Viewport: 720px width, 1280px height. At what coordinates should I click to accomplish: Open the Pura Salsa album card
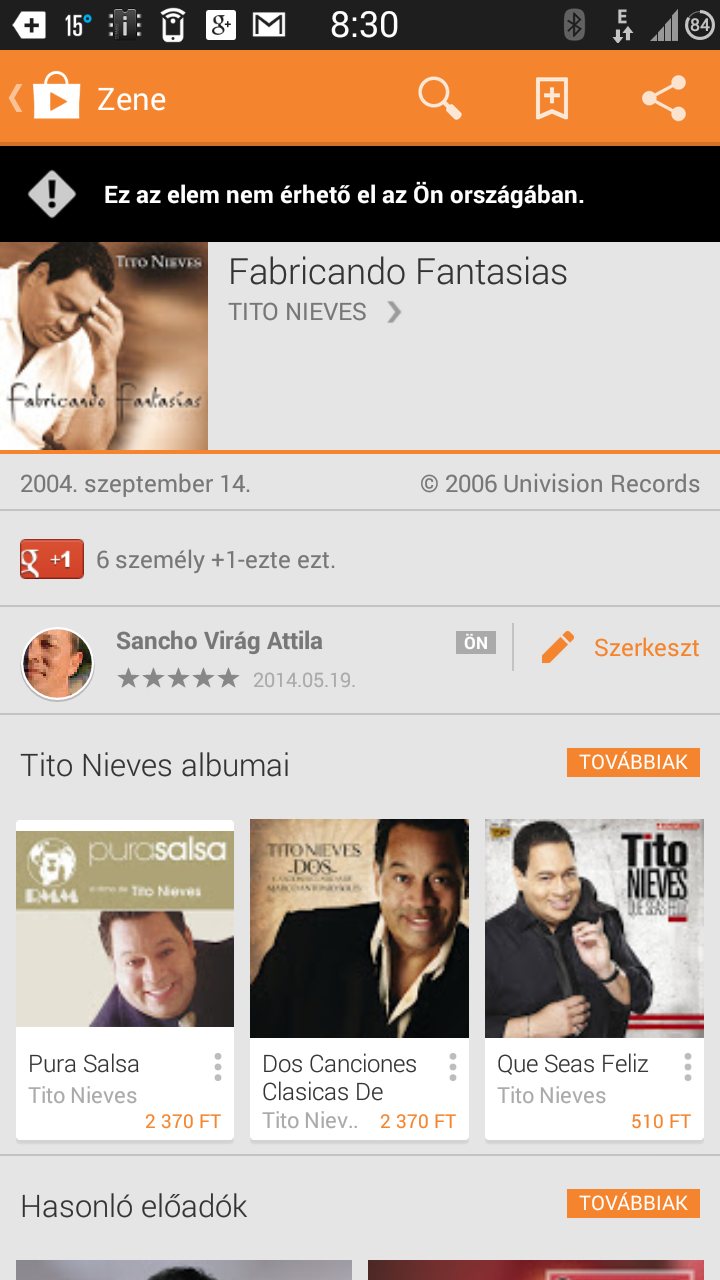(125, 979)
